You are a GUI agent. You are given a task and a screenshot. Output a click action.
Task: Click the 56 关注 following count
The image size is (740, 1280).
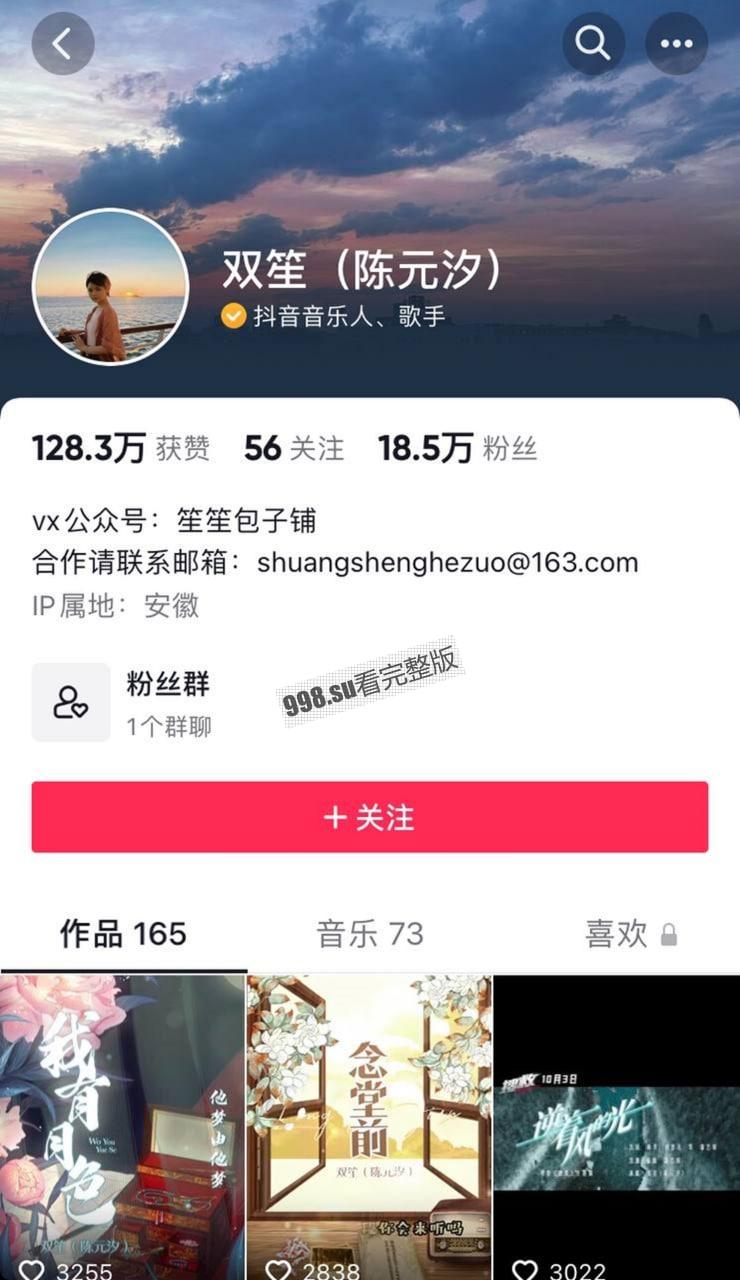coord(292,448)
